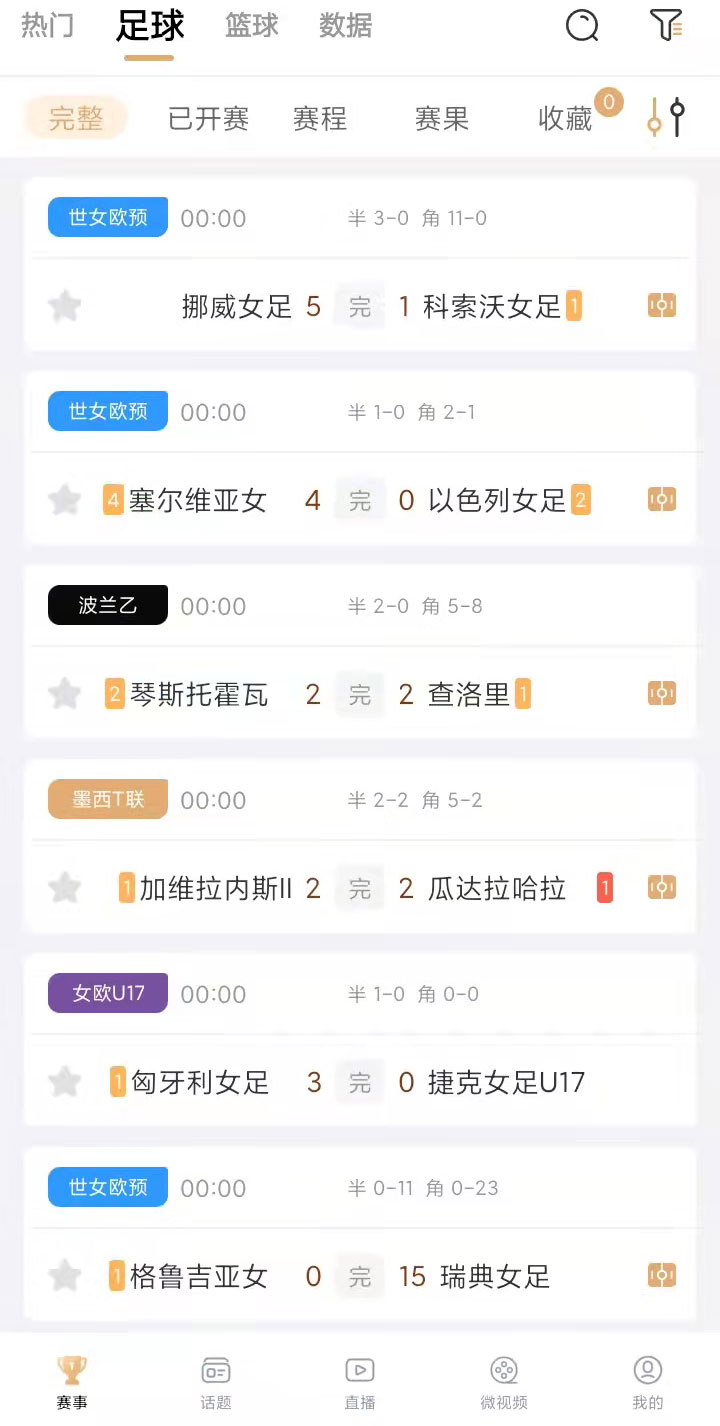Switch to the 热门 top tab

[x=48, y=25]
